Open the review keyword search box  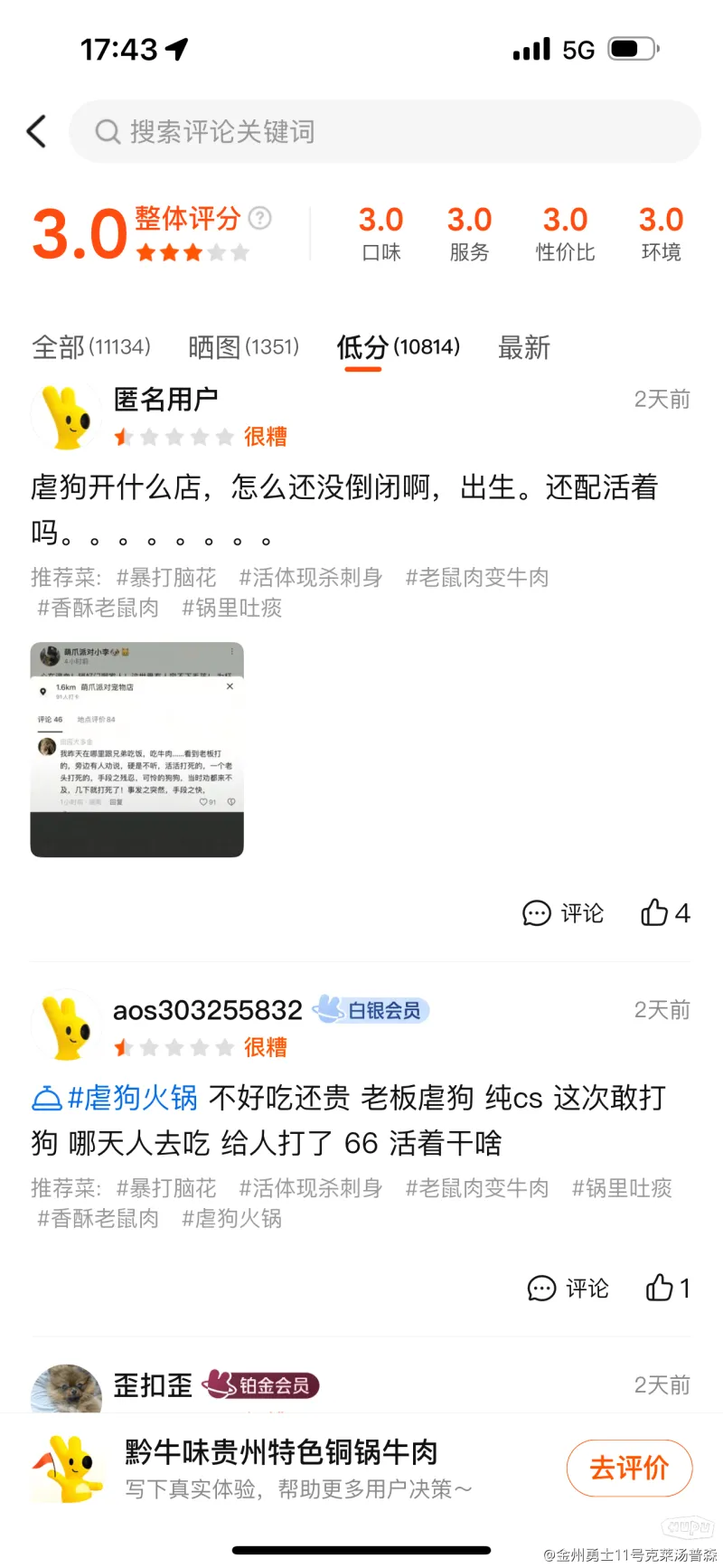[384, 132]
